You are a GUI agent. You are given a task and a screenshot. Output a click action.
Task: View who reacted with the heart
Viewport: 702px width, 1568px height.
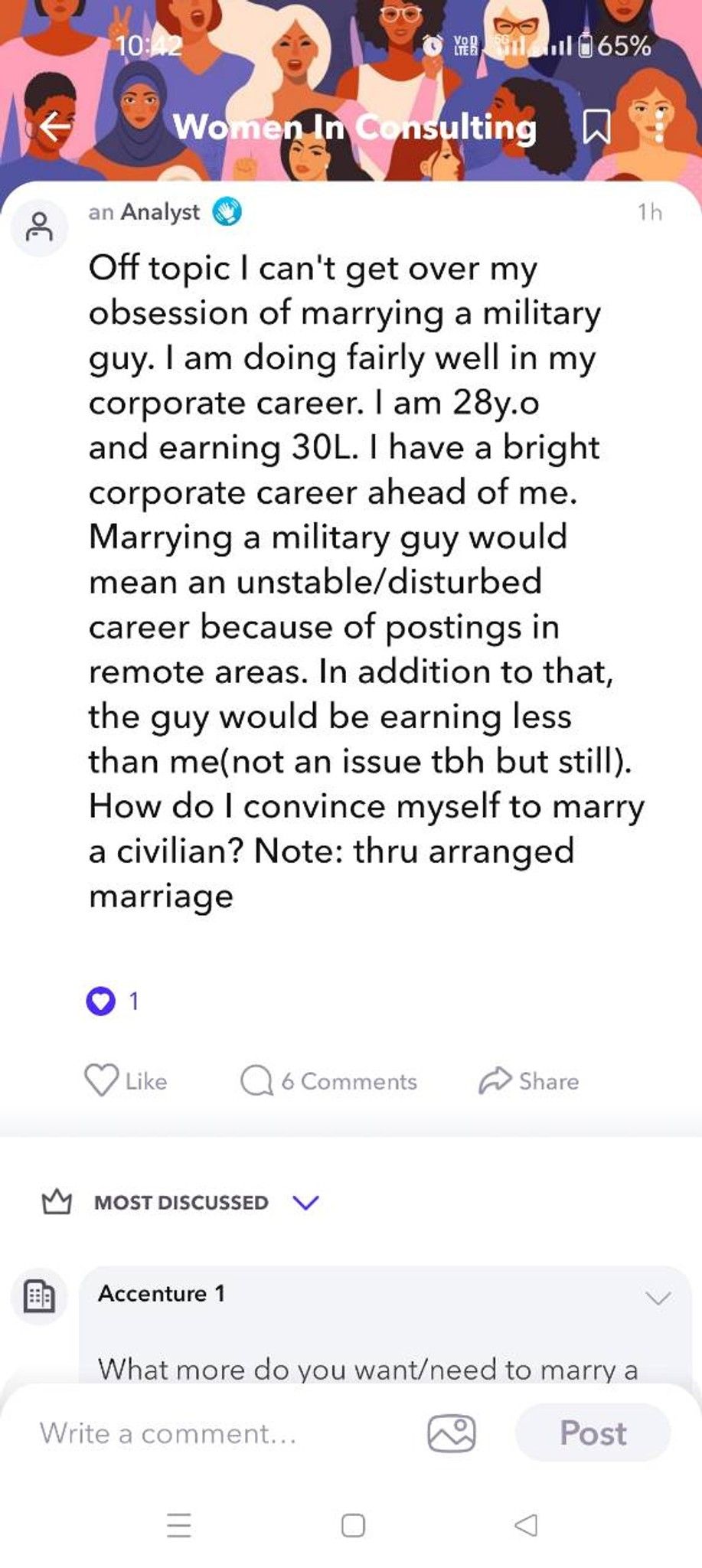(113, 1001)
